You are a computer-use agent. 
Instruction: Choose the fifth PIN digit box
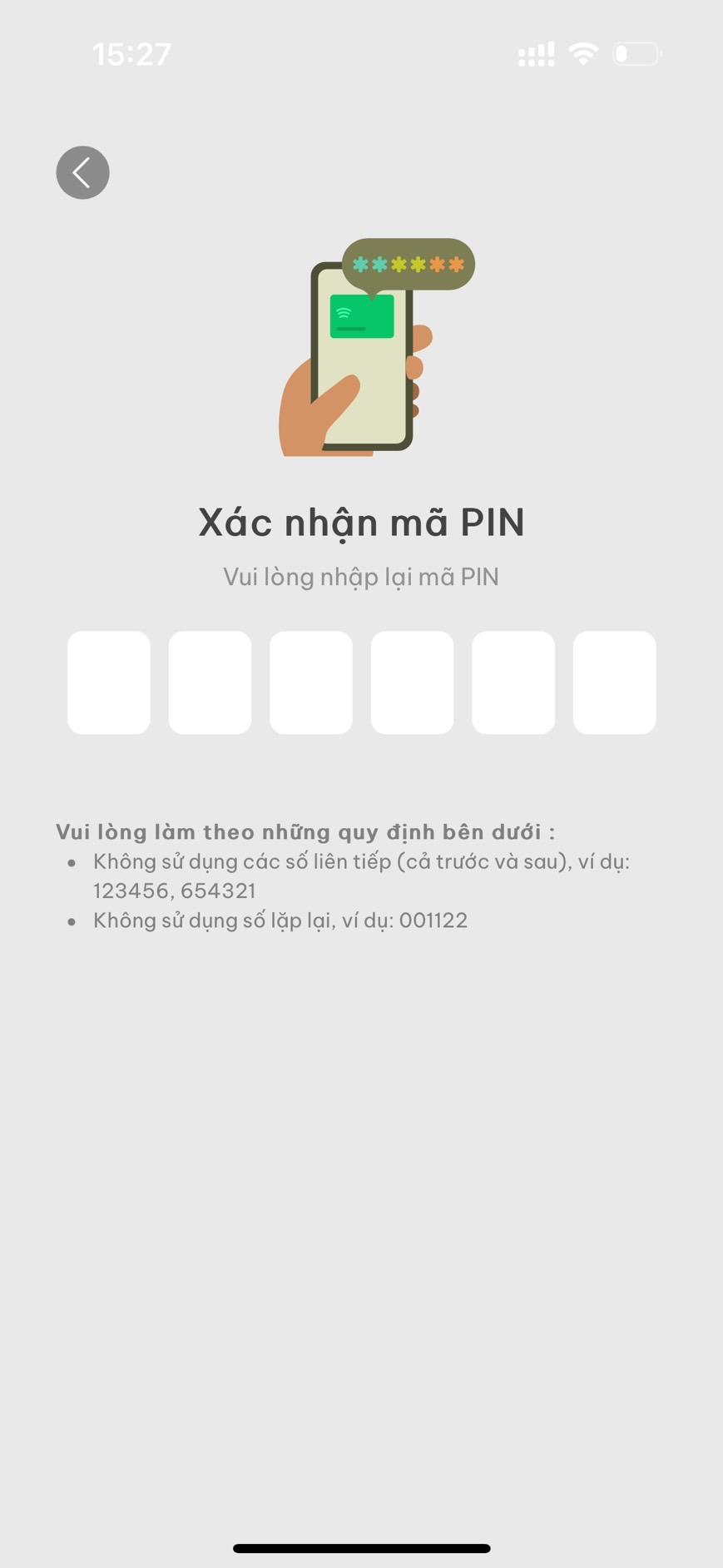(513, 682)
